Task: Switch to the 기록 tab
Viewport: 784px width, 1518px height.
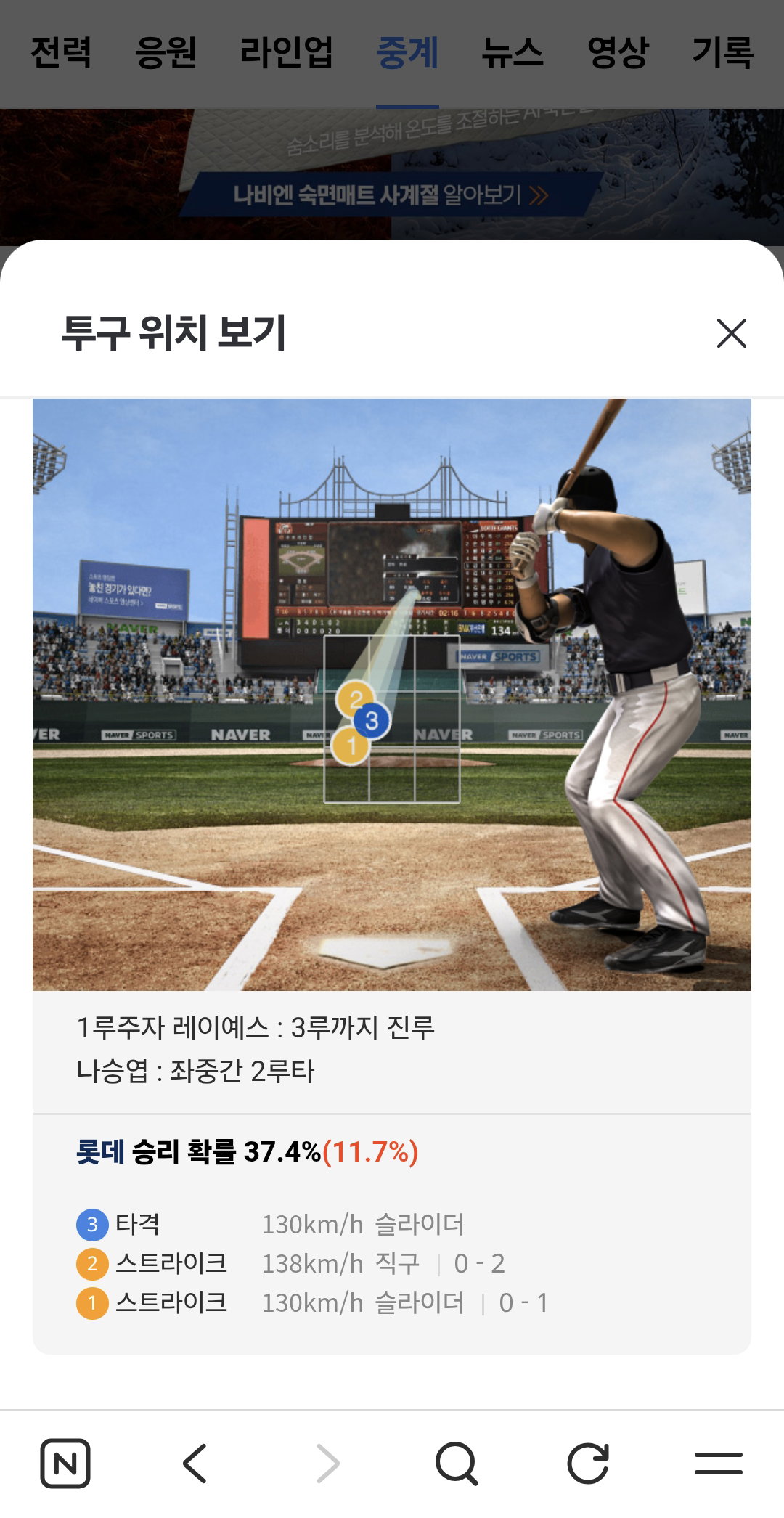Action: point(723,52)
